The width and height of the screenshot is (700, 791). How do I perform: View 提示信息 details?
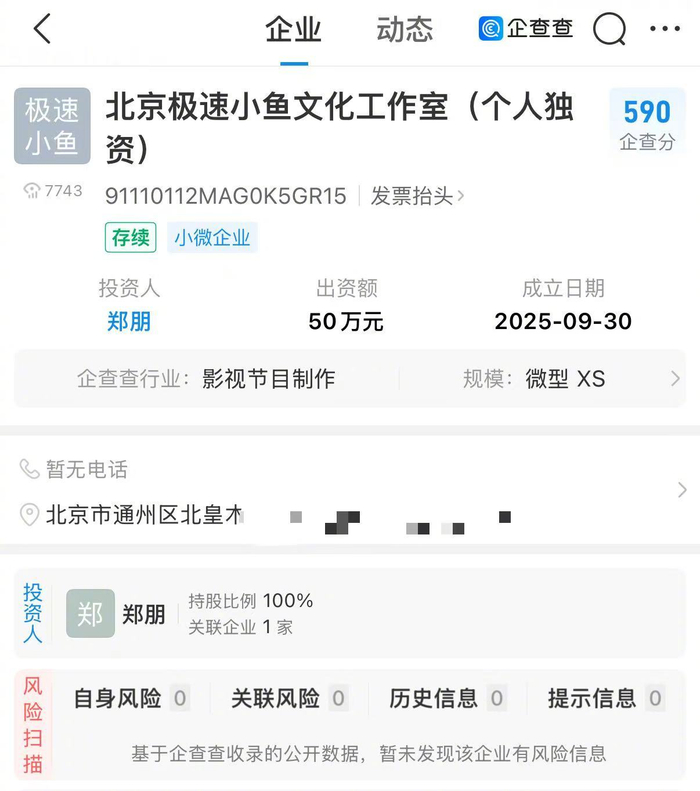(607, 698)
